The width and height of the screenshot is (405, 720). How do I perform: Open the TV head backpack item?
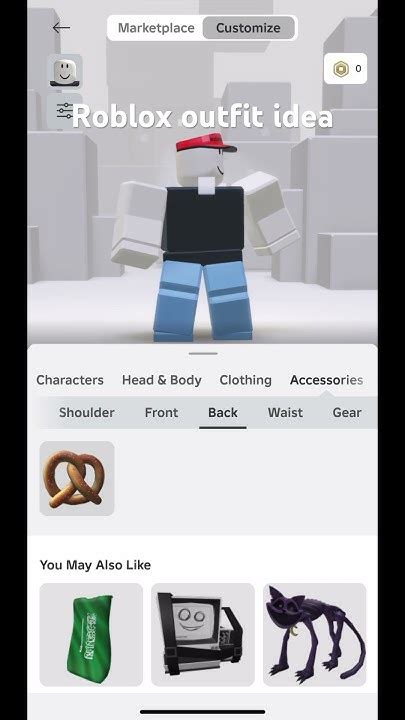click(202, 635)
